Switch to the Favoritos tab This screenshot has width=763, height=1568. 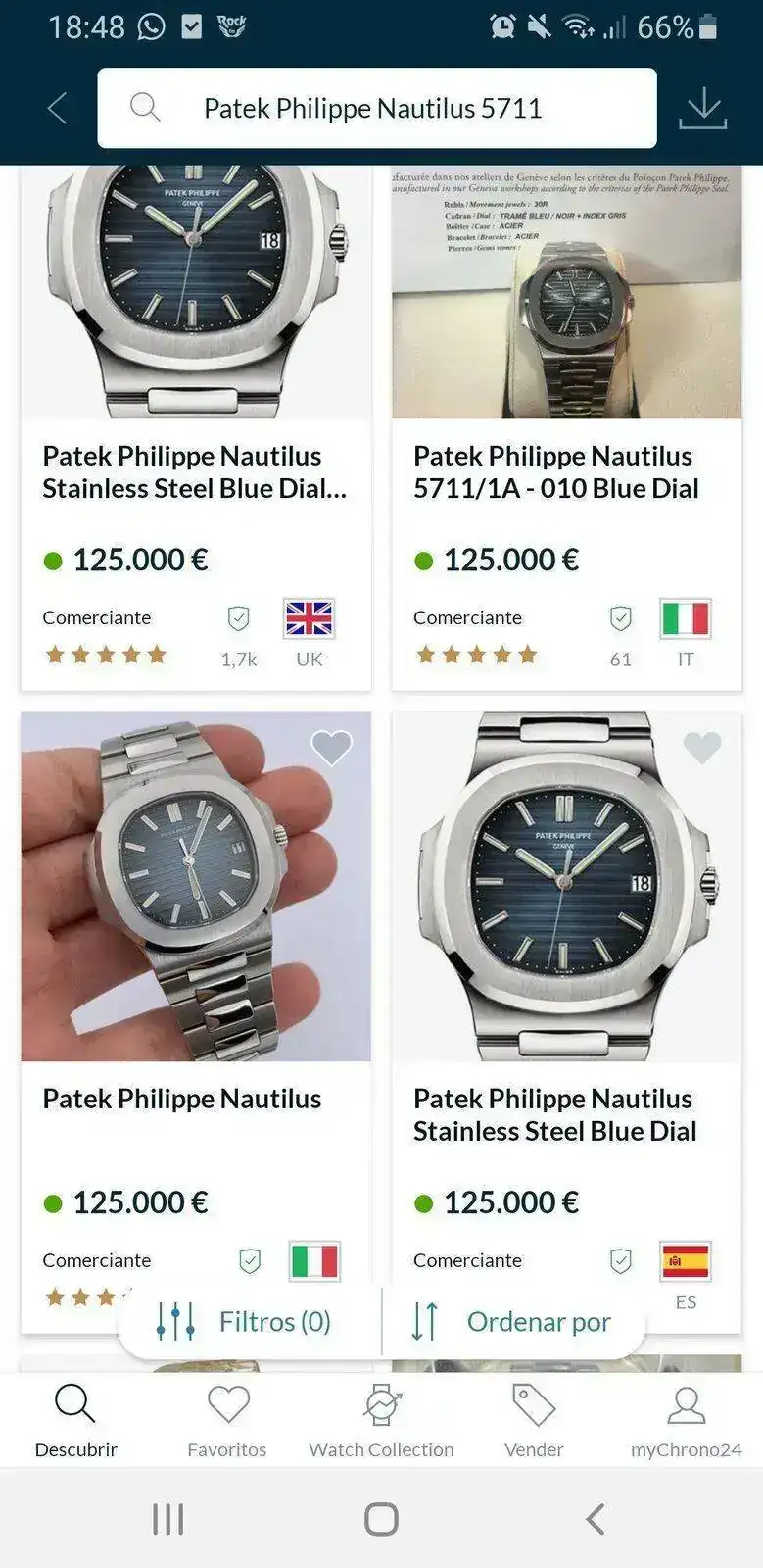point(227,1421)
